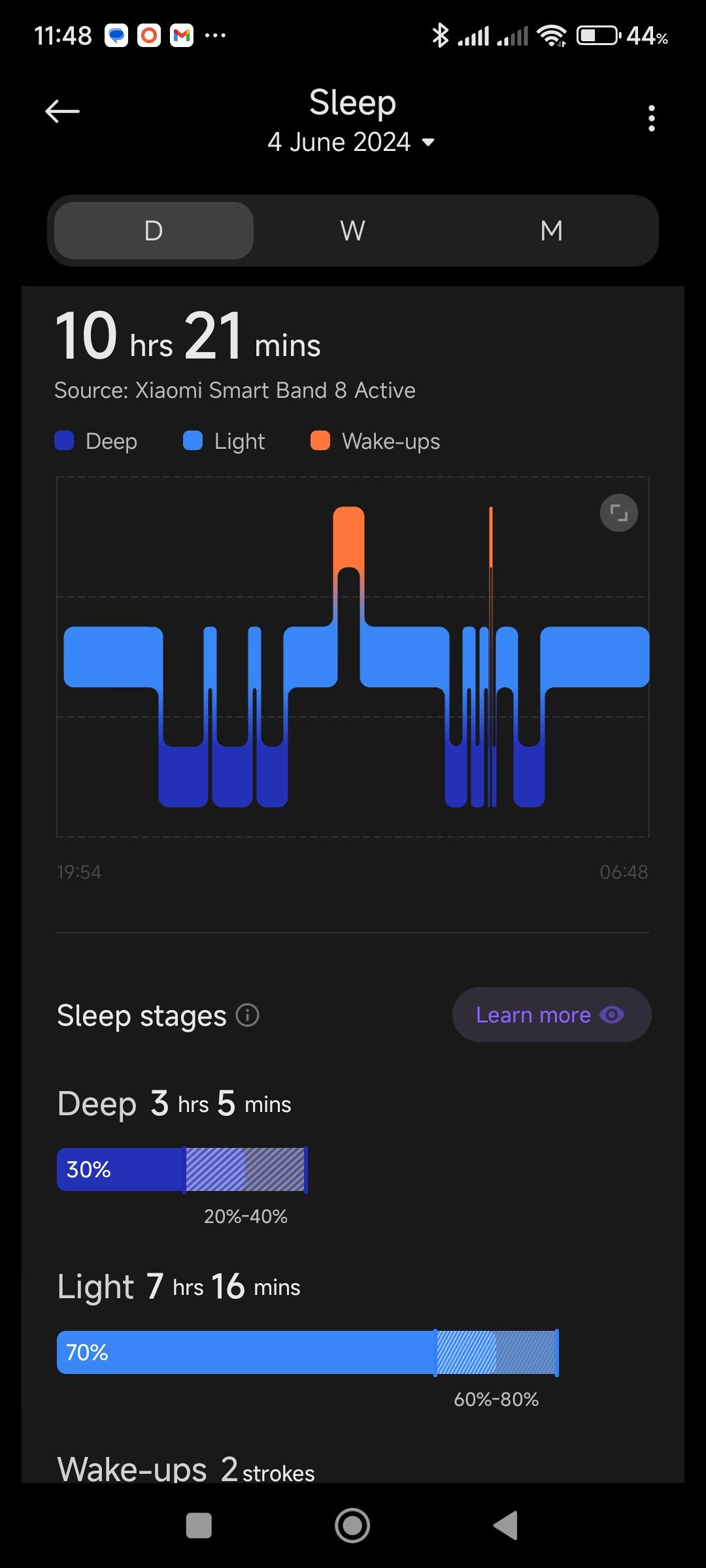Open the Sleep stages info icon
706x1568 pixels.
(x=248, y=1015)
